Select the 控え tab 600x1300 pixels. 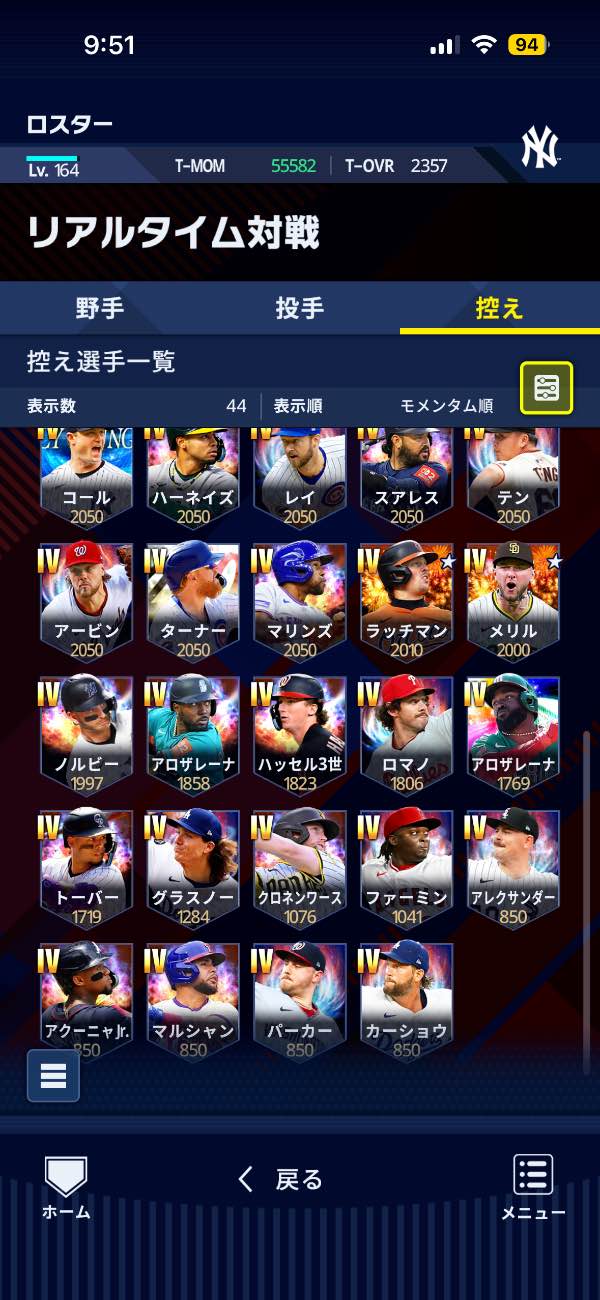(x=499, y=308)
